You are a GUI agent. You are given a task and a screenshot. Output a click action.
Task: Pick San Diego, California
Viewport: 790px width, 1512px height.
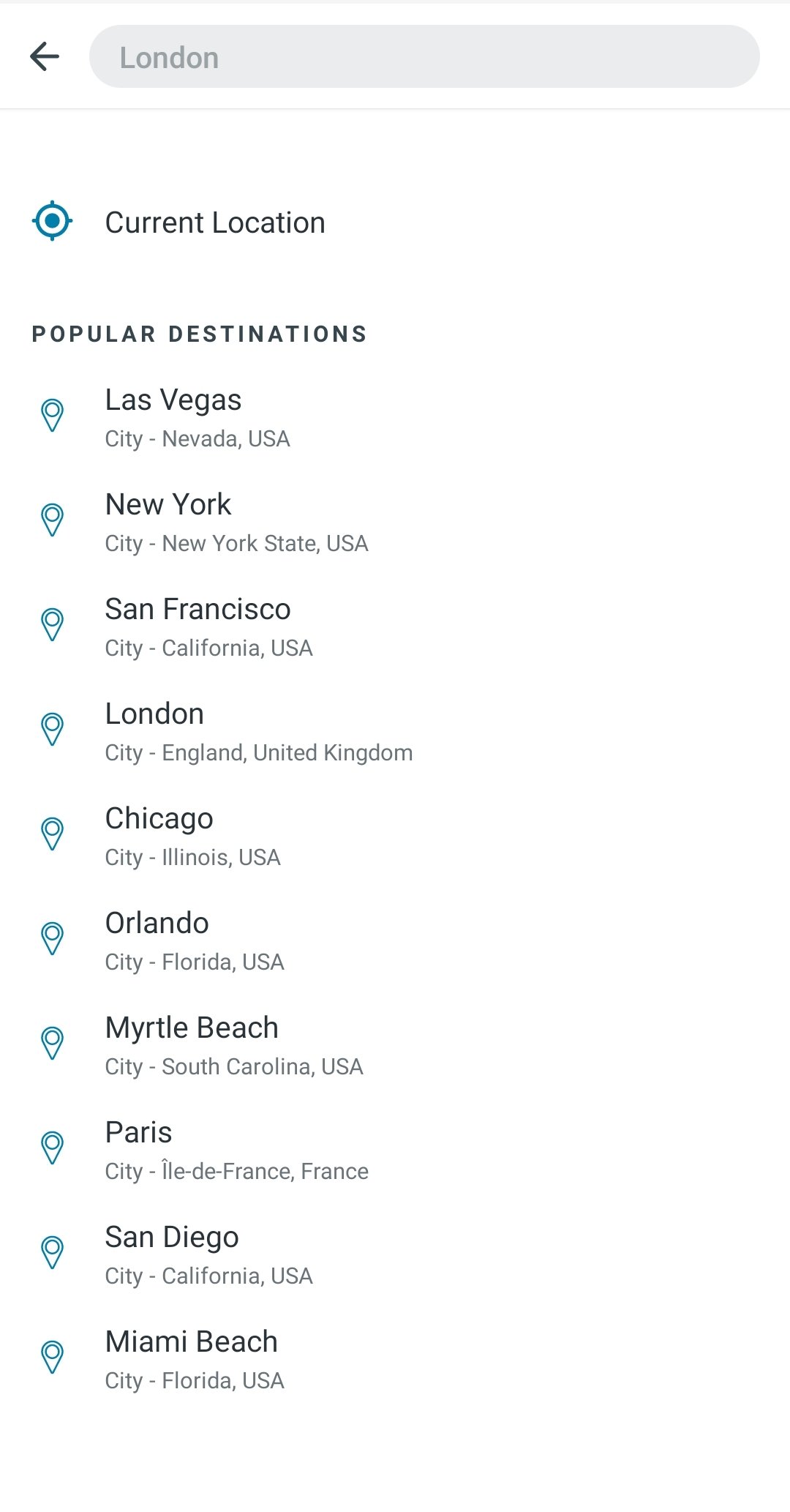click(x=395, y=1255)
